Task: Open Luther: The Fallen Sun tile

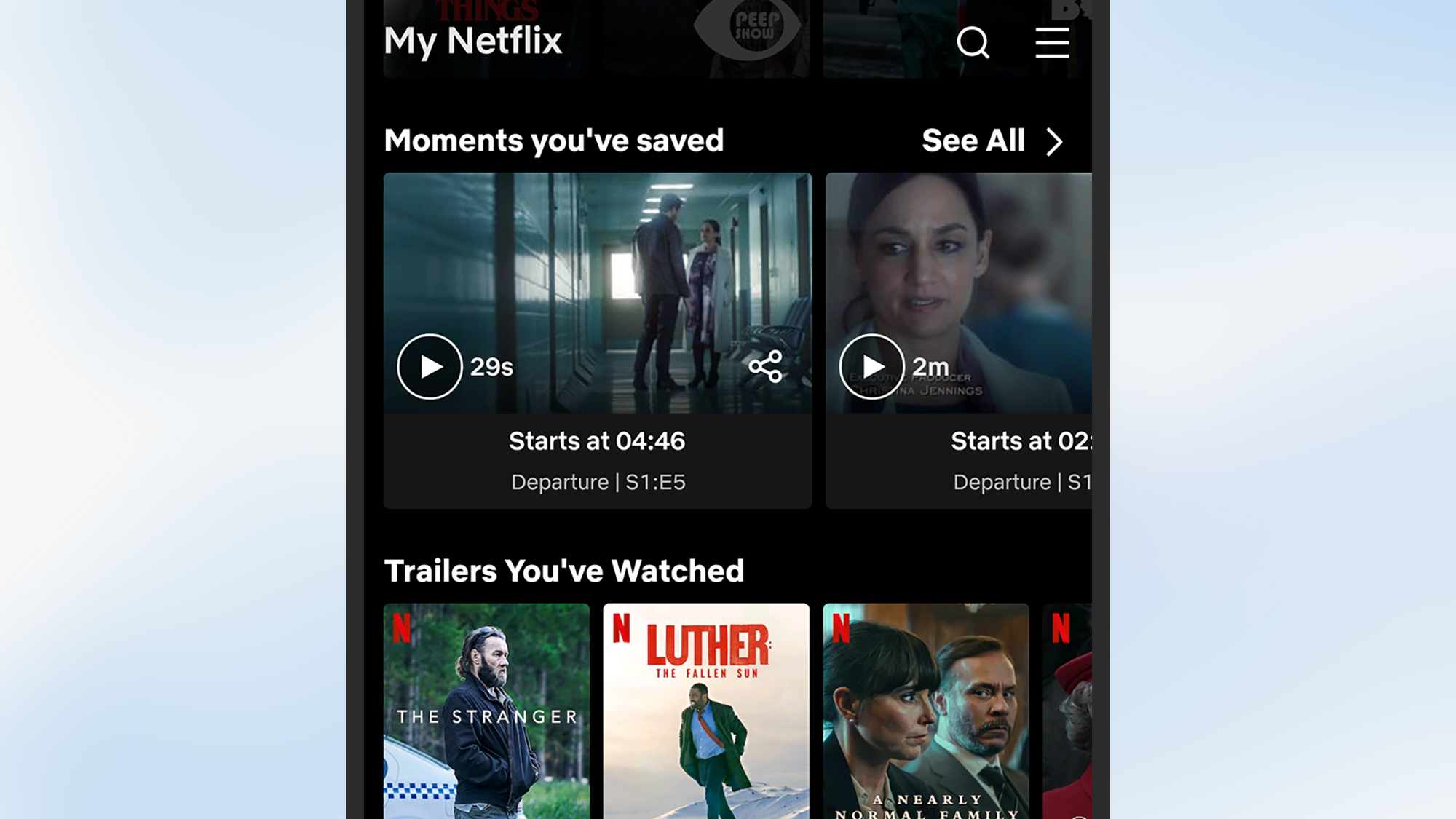Action: click(705, 710)
